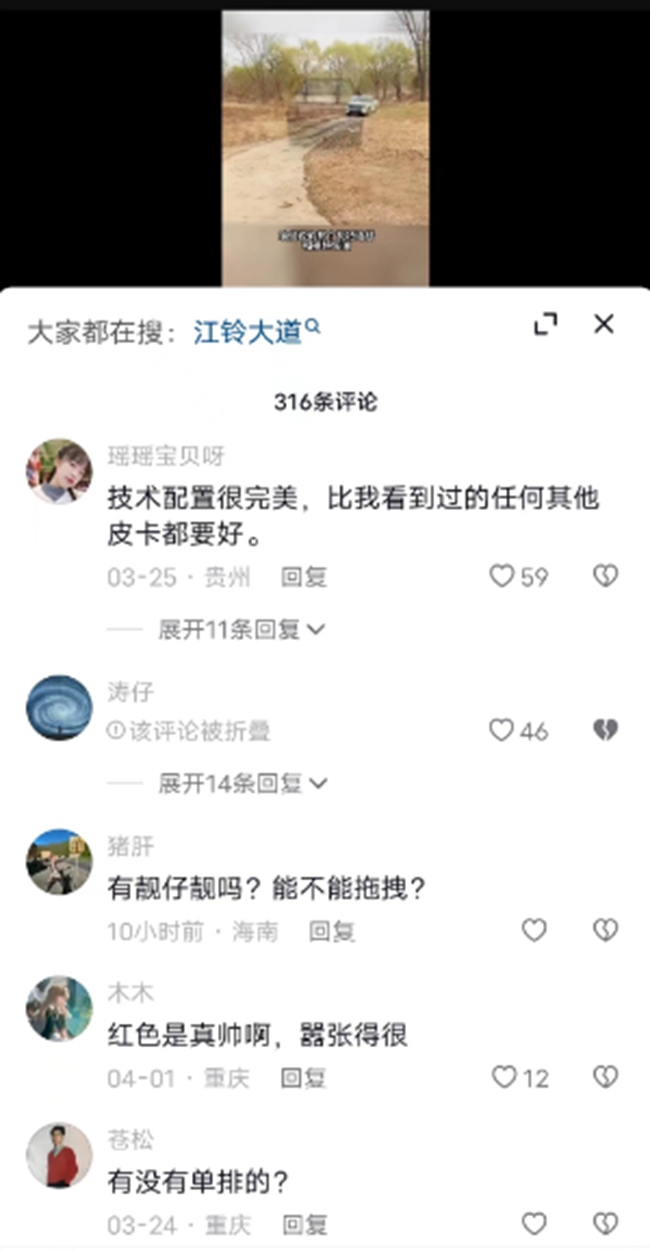650x1252 pixels.
Task: Tap the video preview above comments
Action: pos(325,148)
